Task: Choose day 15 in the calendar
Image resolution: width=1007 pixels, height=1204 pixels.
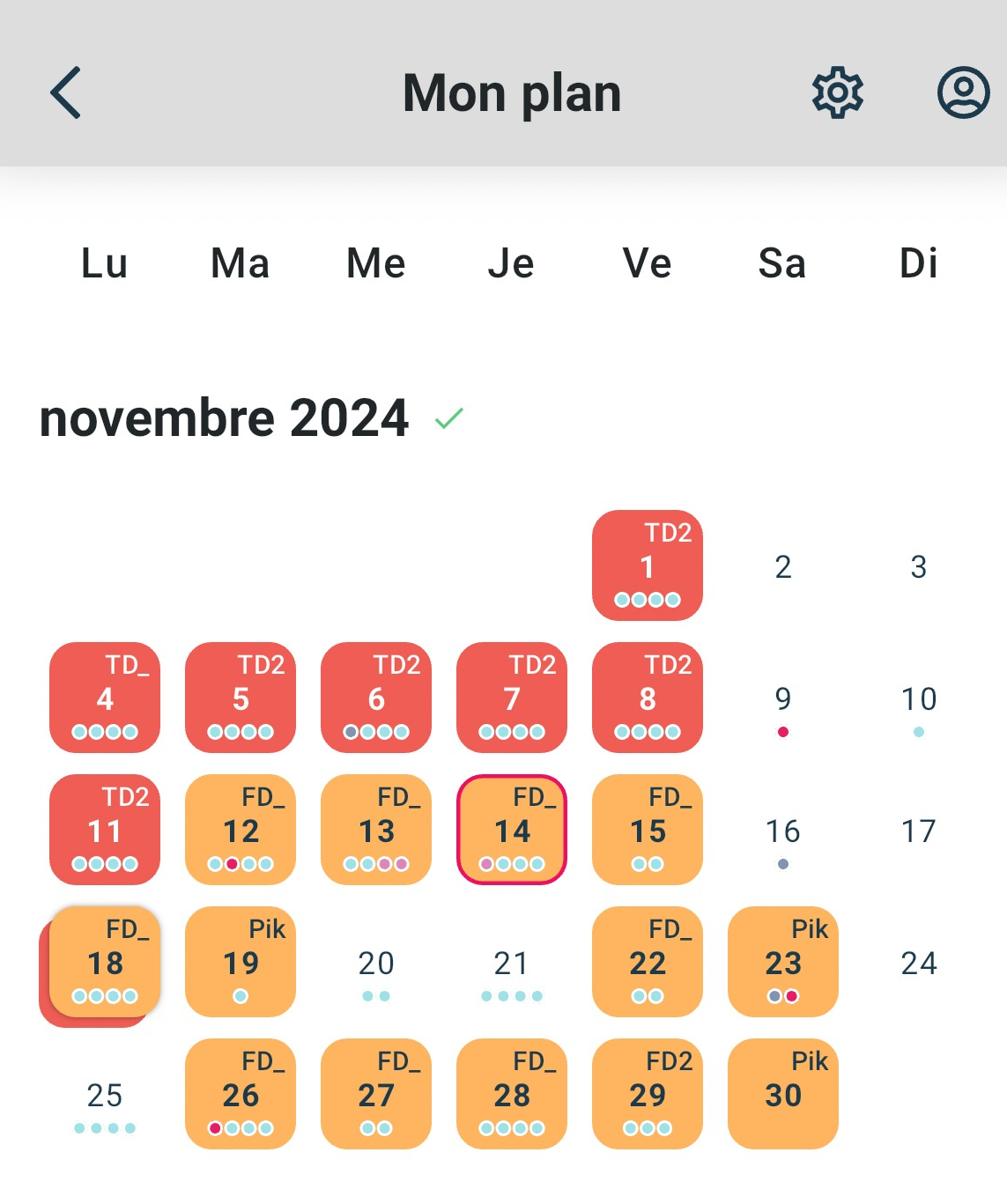Action: (x=647, y=830)
